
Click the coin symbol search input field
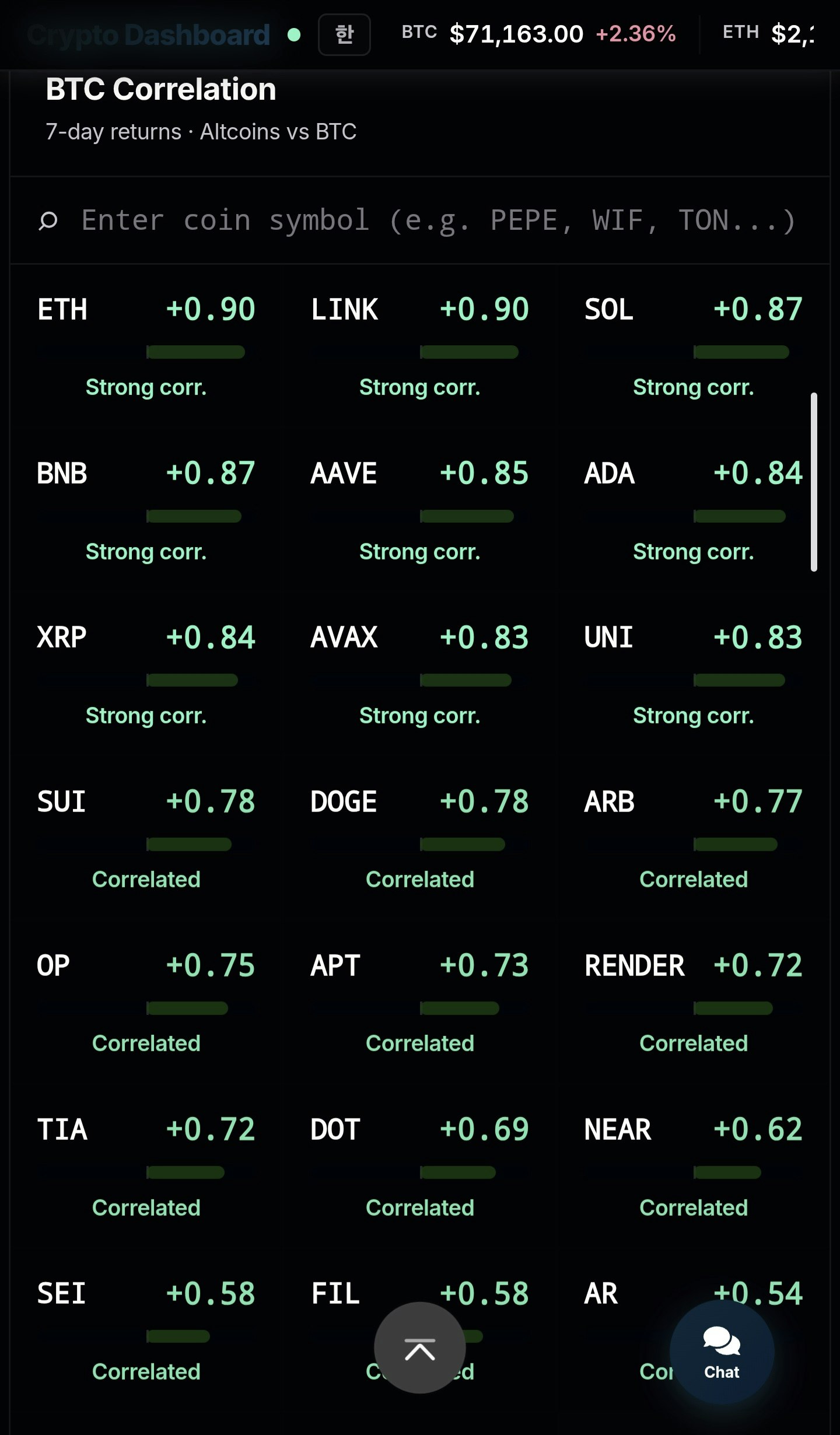coord(420,220)
